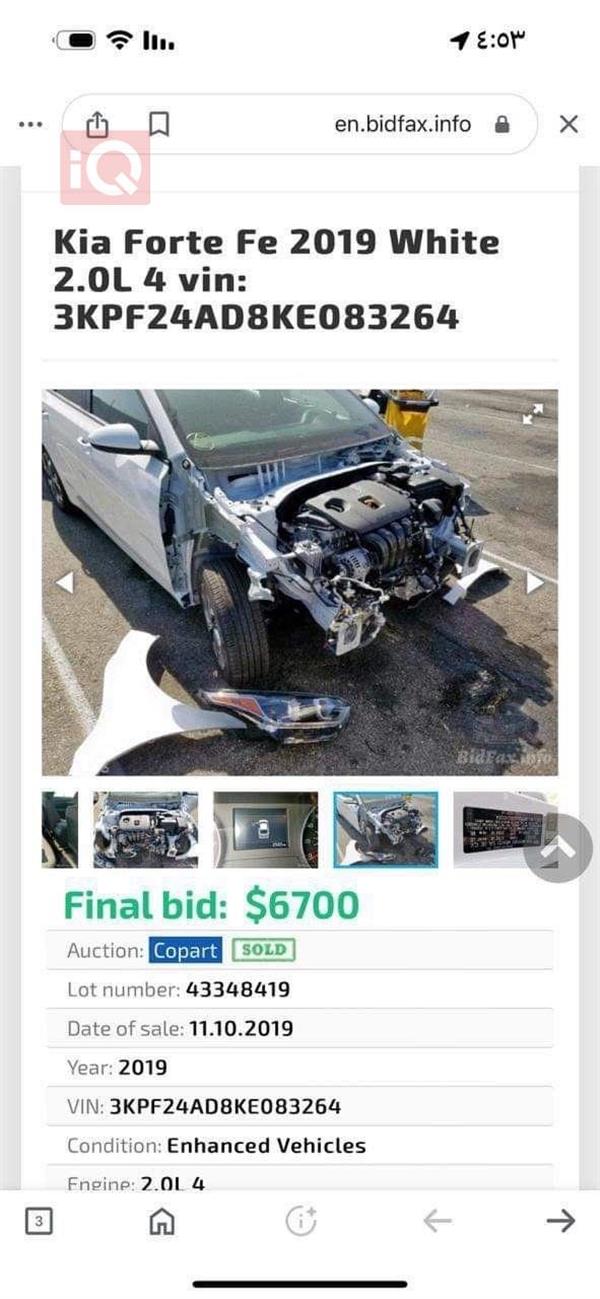Show the next car photo
The height and width of the screenshot is (1299, 600).
click(x=535, y=582)
